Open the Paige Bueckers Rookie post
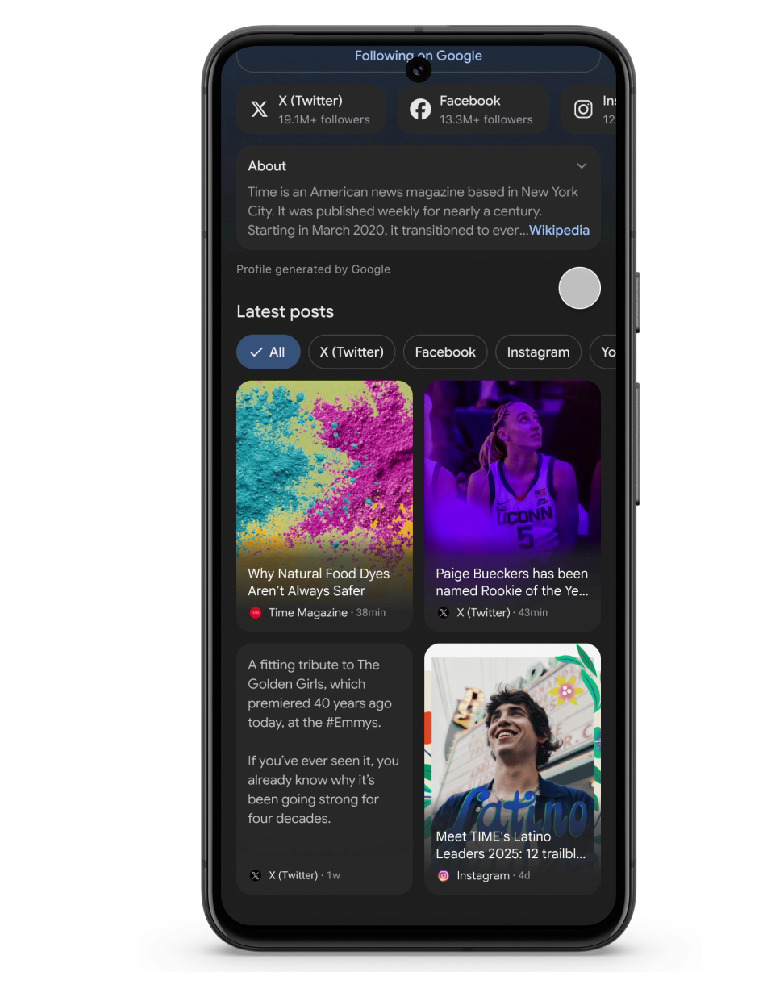Screen dimensions: 775x1007 [x=512, y=505]
